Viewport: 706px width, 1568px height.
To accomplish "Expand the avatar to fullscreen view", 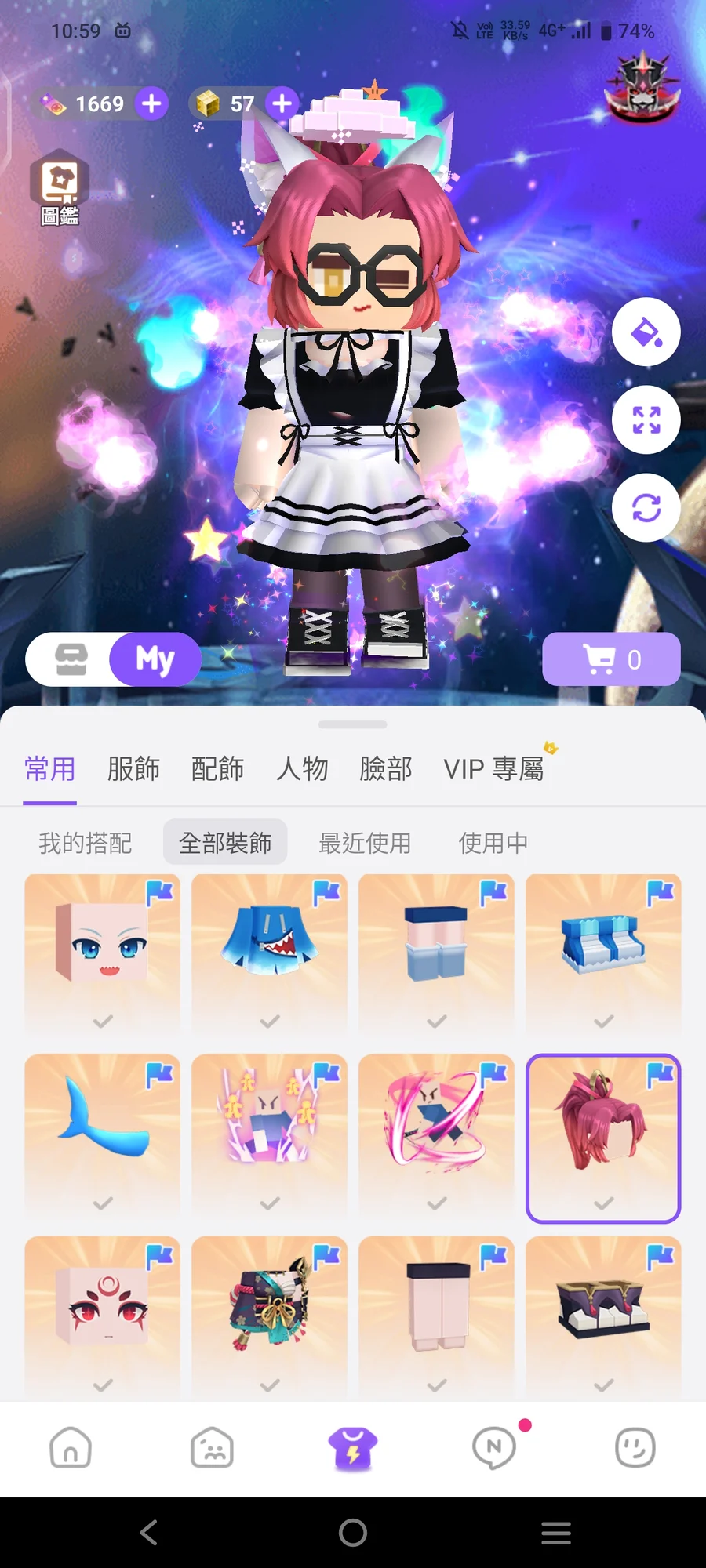I will click(x=646, y=420).
